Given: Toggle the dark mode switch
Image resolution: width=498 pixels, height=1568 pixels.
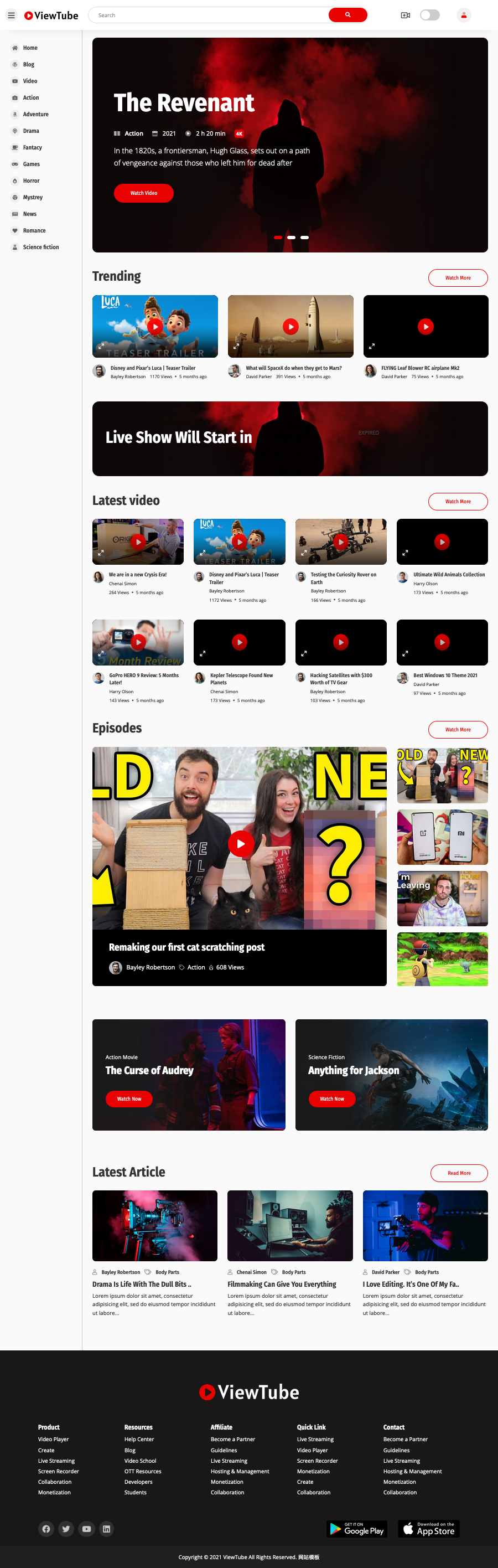Looking at the screenshot, I should 429,15.
